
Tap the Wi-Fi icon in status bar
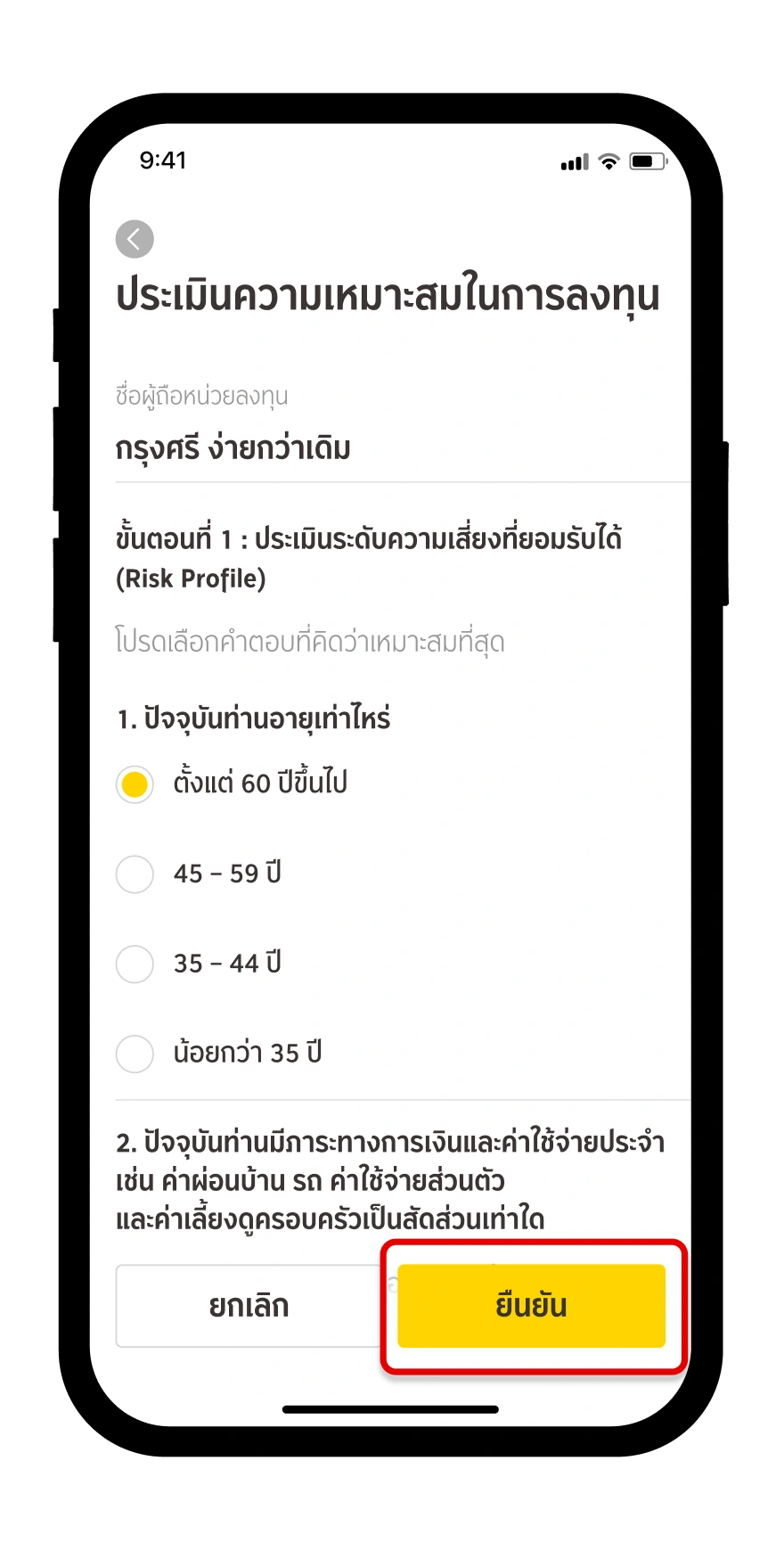pos(608,162)
